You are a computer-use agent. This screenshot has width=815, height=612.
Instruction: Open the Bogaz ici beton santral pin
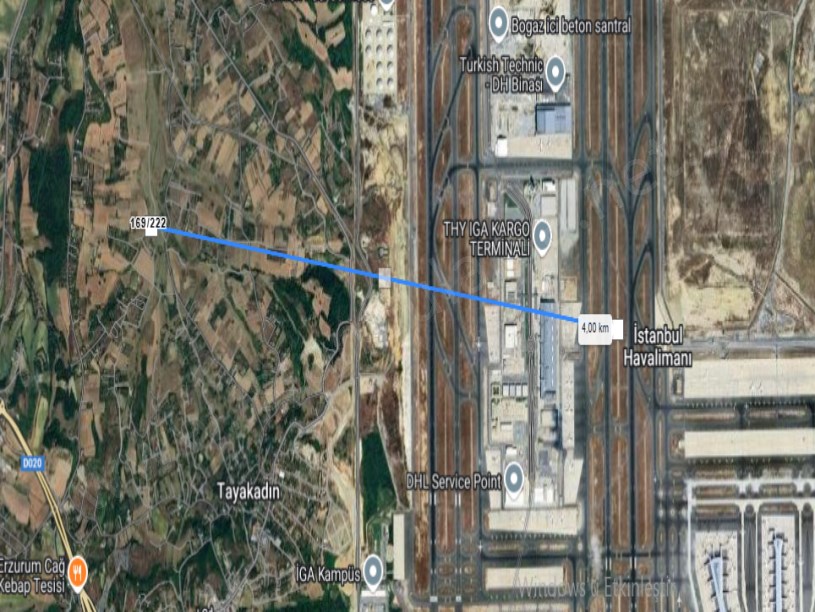[x=498, y=20]
